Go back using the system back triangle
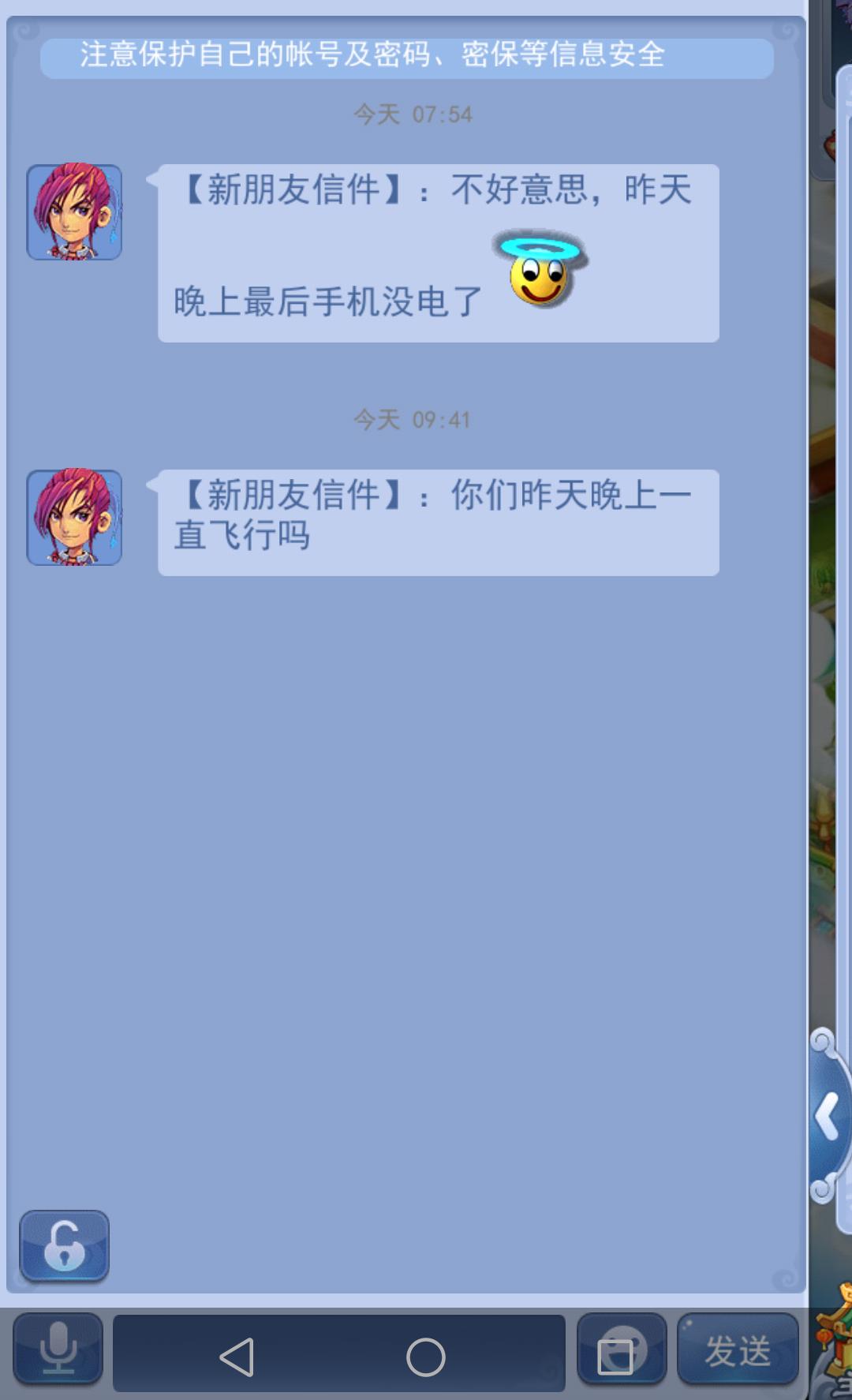The width and height of the screenshot is (852, 1400). tap(237, 1357)
